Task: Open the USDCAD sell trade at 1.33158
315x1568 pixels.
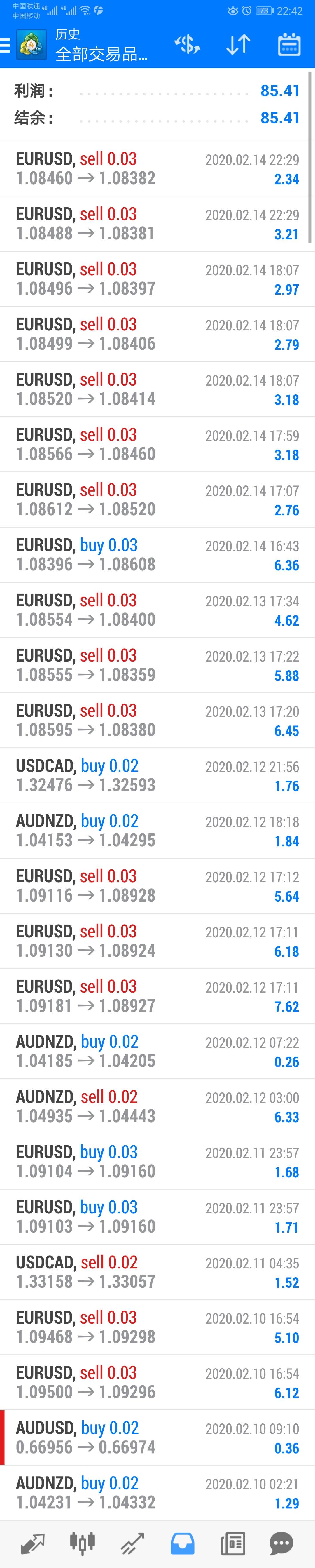Action: 157,1272
